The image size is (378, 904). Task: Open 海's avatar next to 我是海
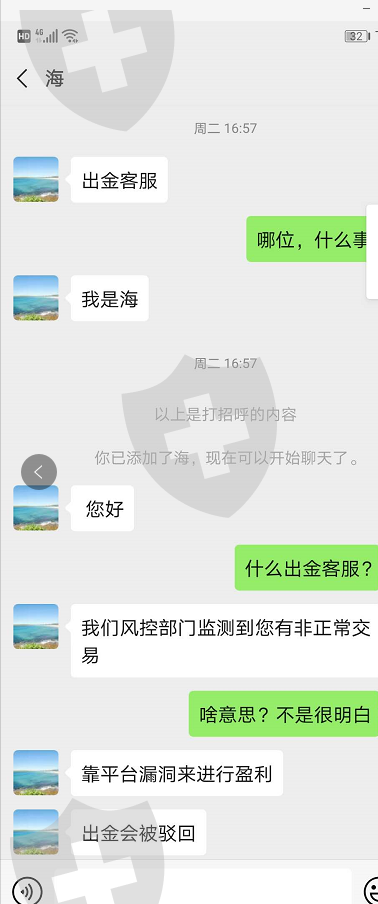[x=36, y=297]
